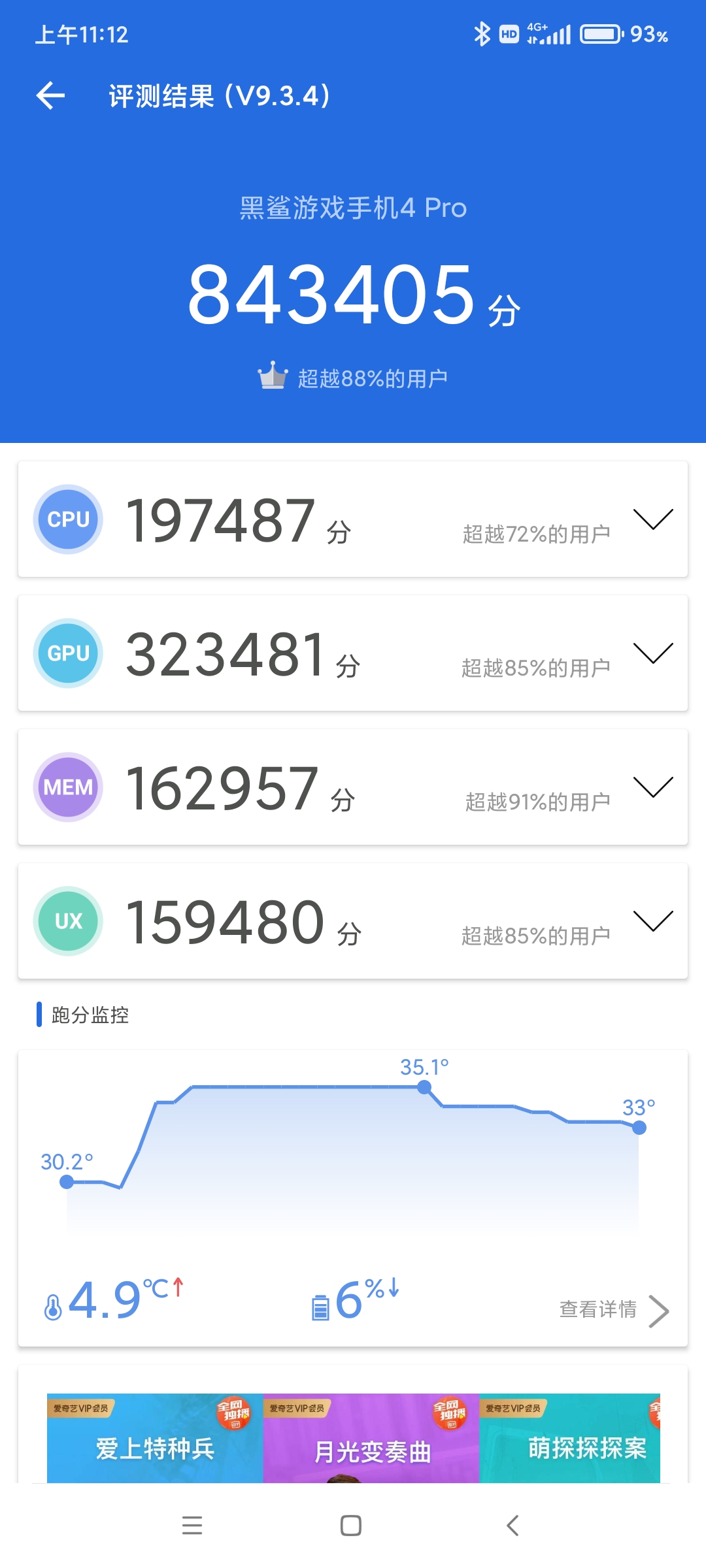Open the 萌探探探案 video banner

click(570, 1438)
